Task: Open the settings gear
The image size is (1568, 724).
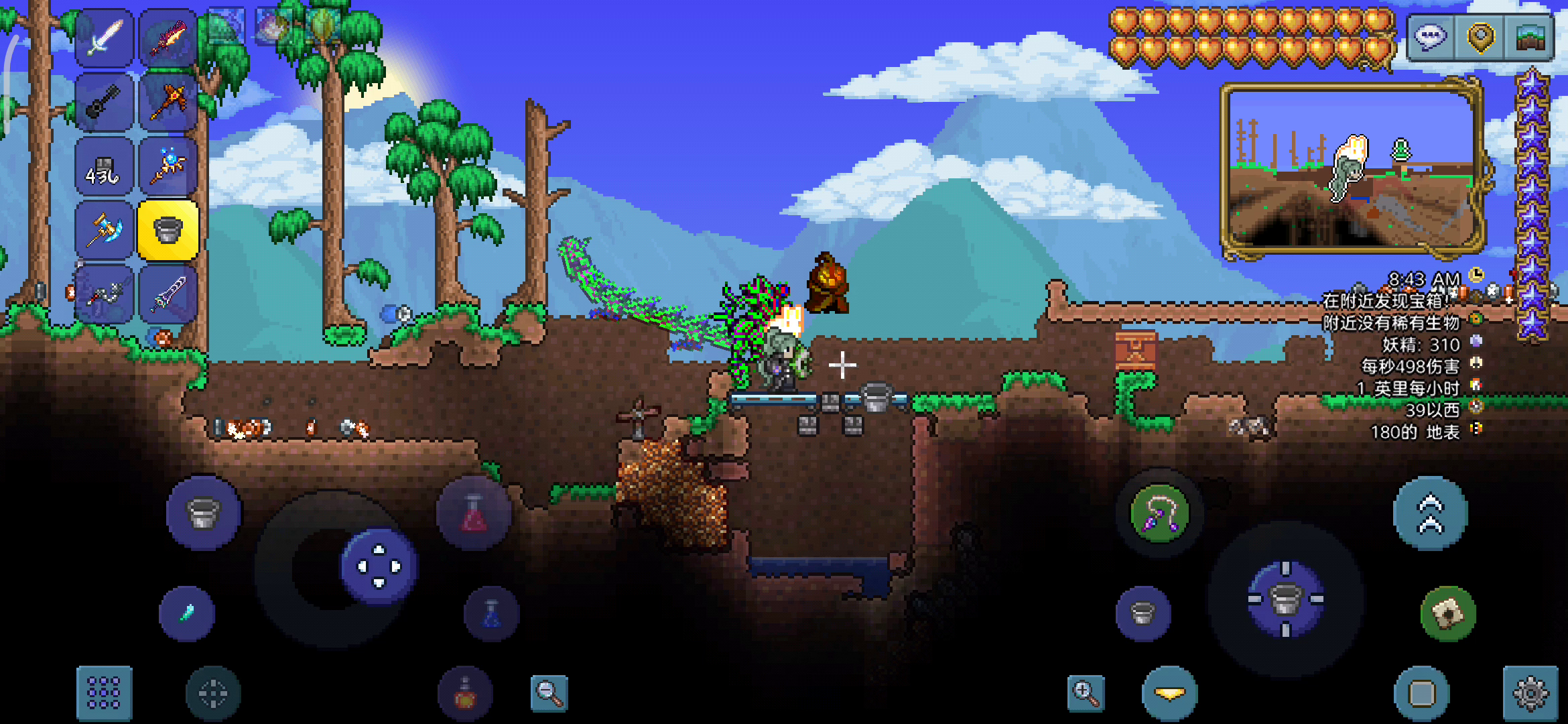Action: pos(1530,693)
